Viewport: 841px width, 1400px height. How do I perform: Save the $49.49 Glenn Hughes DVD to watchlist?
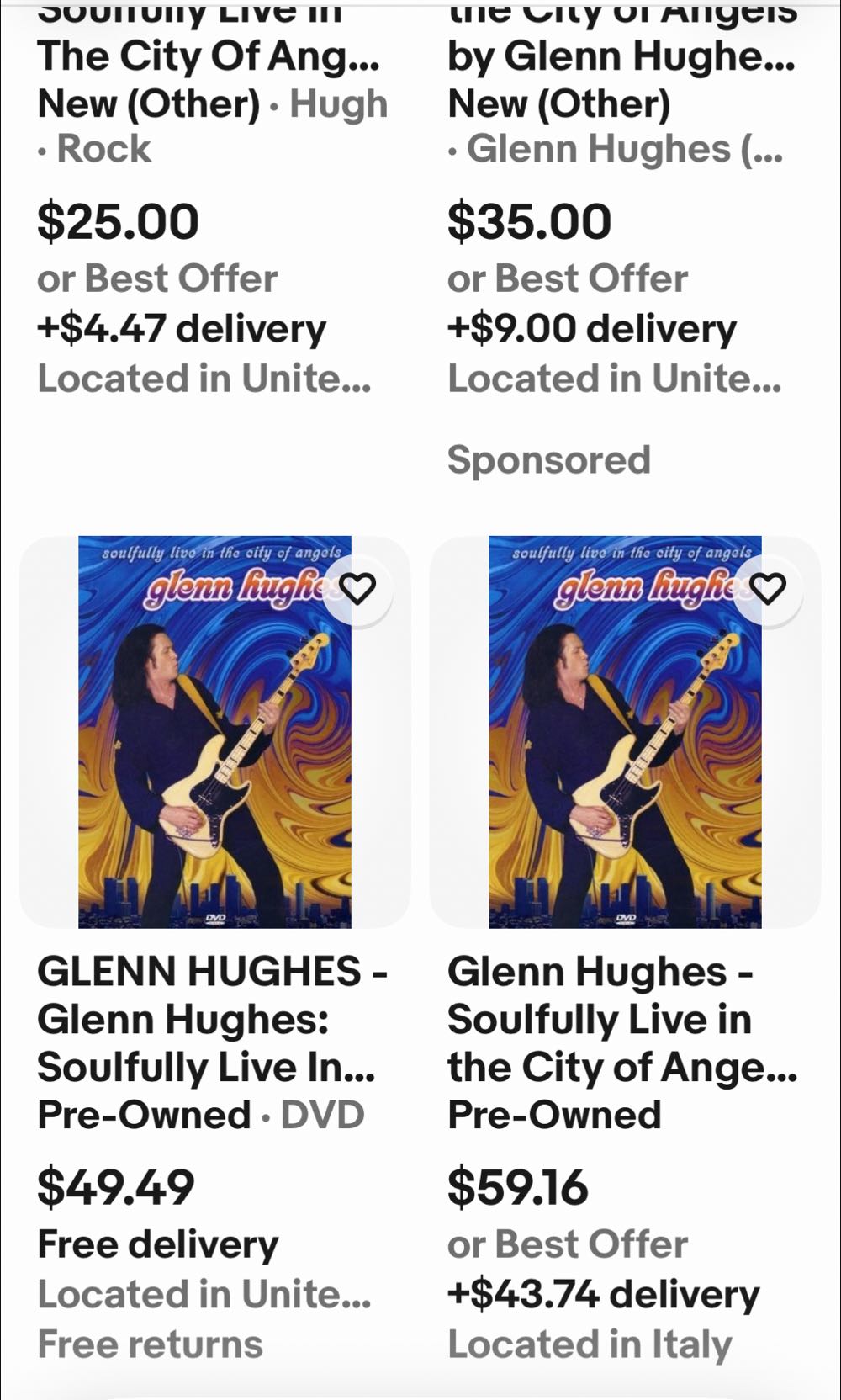click(x=357, y=588)
